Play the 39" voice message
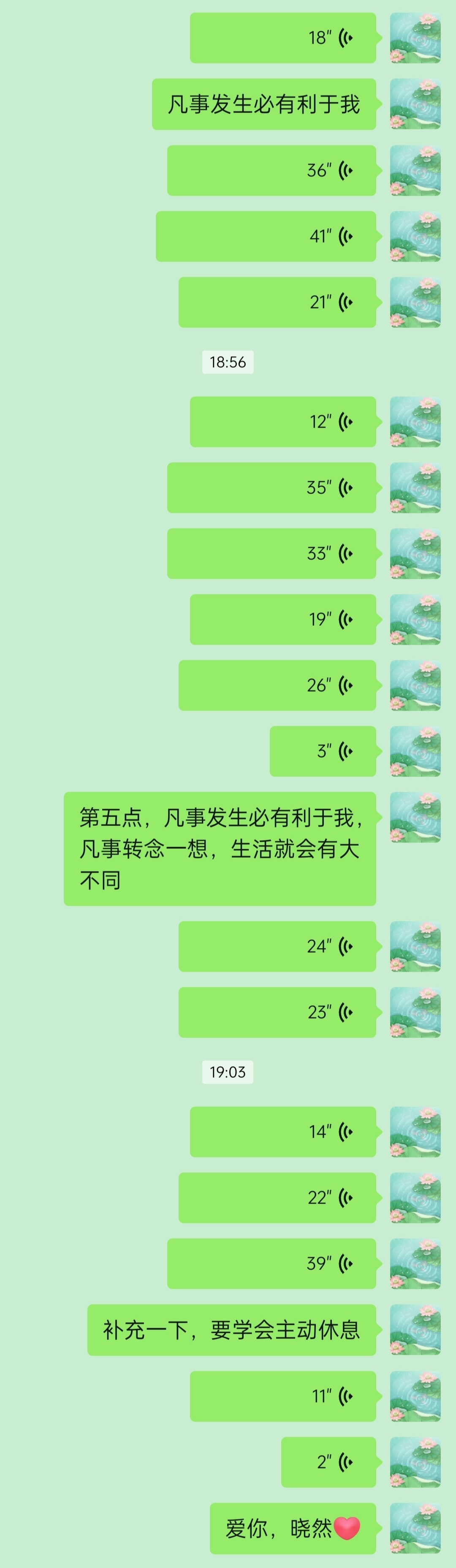The width and height of the screenshot is (456, 1568). (x=271, y=1263)
